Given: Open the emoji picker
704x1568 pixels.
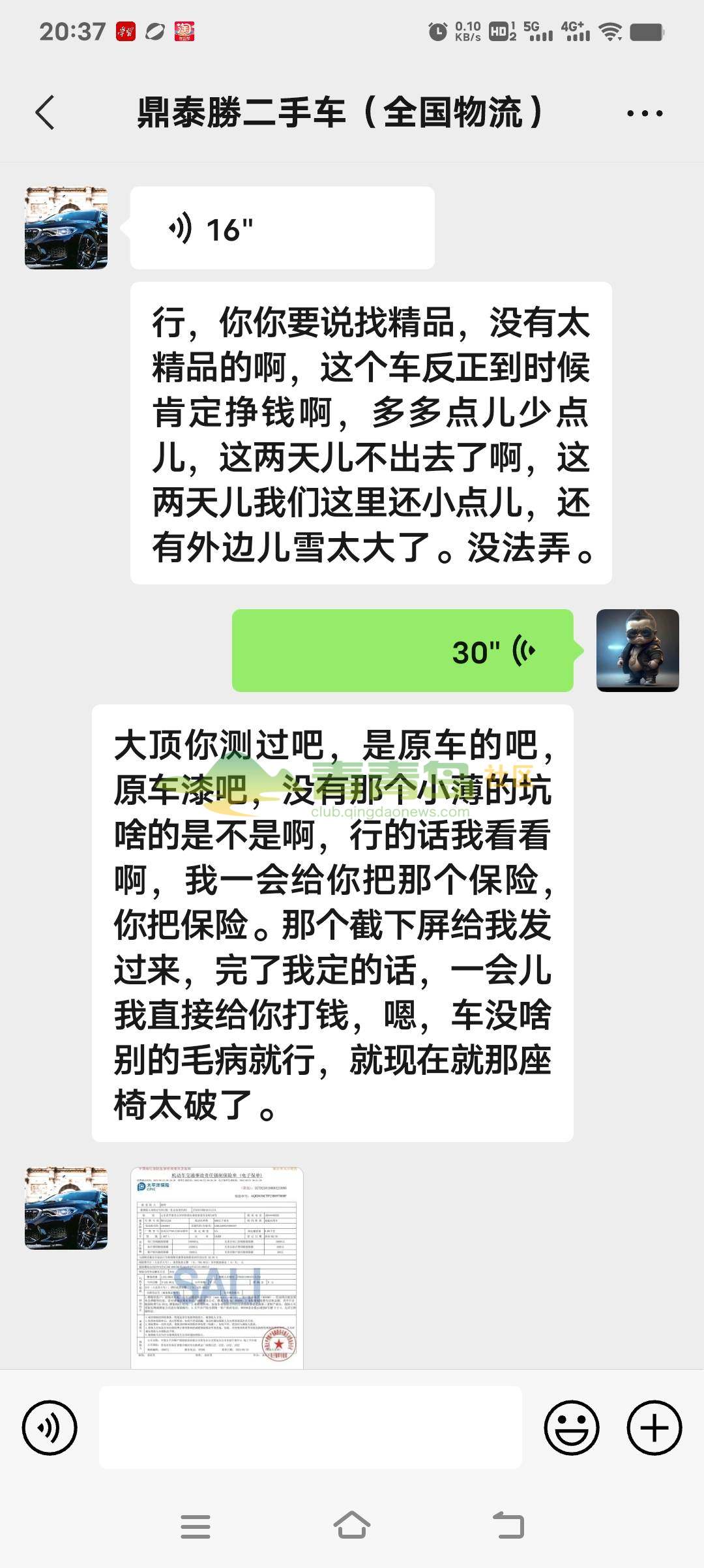Looking at the screenshot, I should tap(571, 1428).
